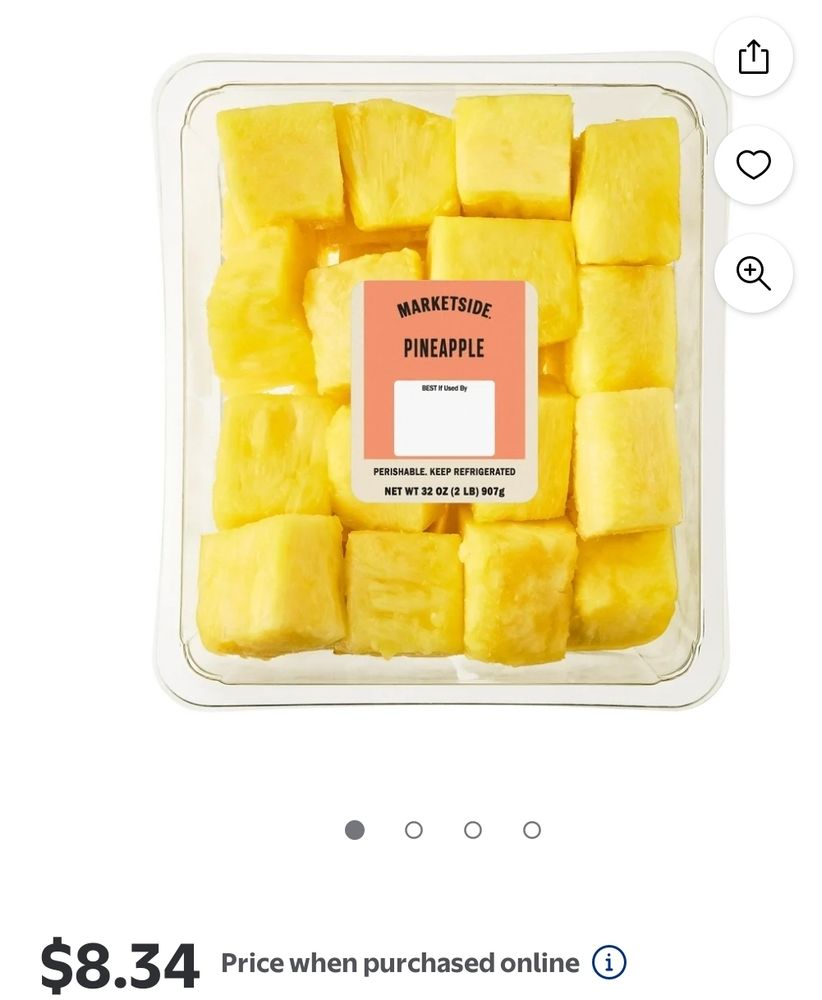
Task: Jump to the fourth image dot
Action: (x=532, y=830)
